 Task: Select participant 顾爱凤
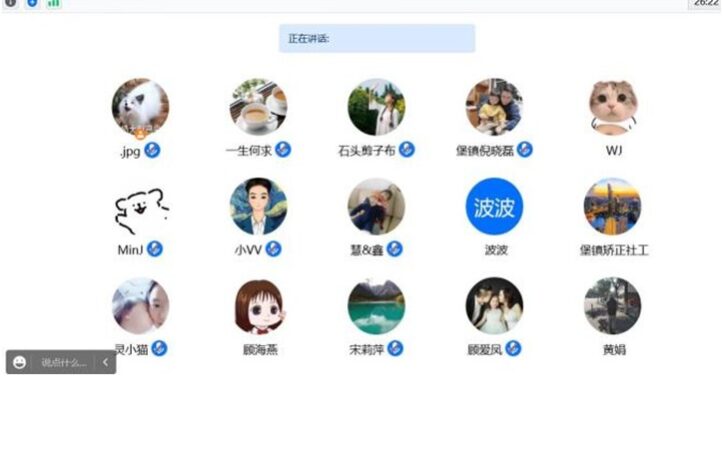(494, 307)
